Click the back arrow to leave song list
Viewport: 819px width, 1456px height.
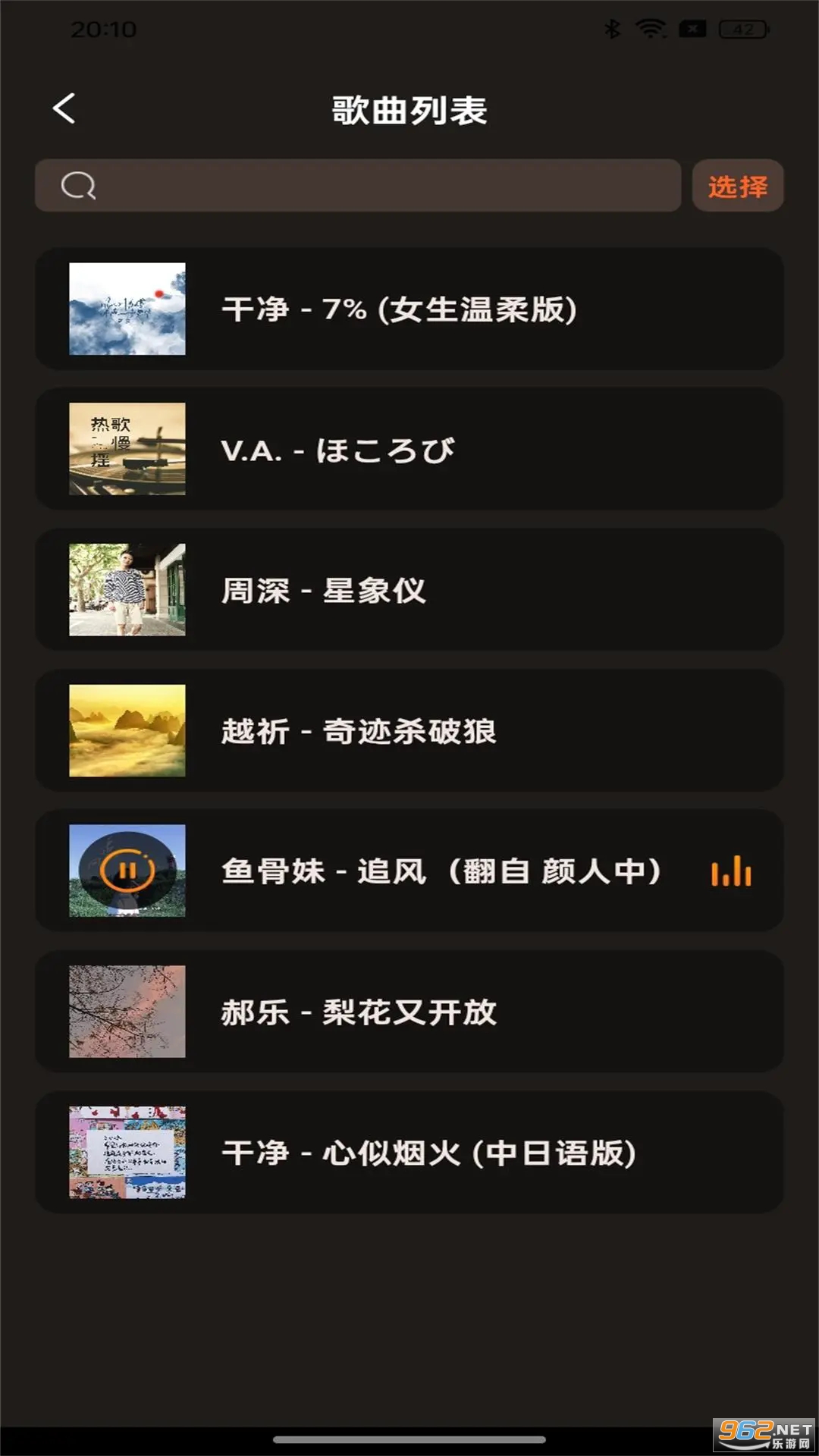[x=64, y=108]
